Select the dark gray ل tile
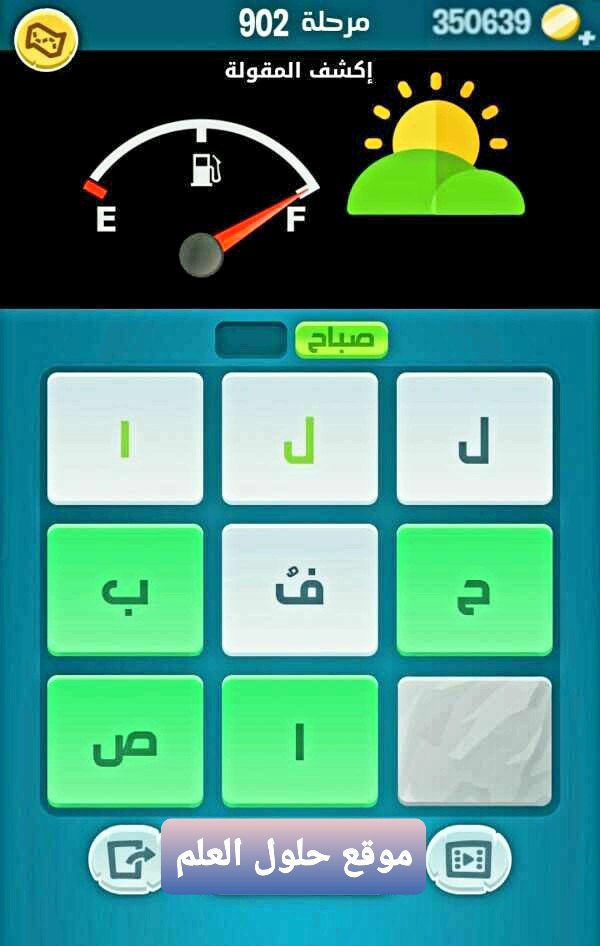The image size is (600, 946). 474,438
